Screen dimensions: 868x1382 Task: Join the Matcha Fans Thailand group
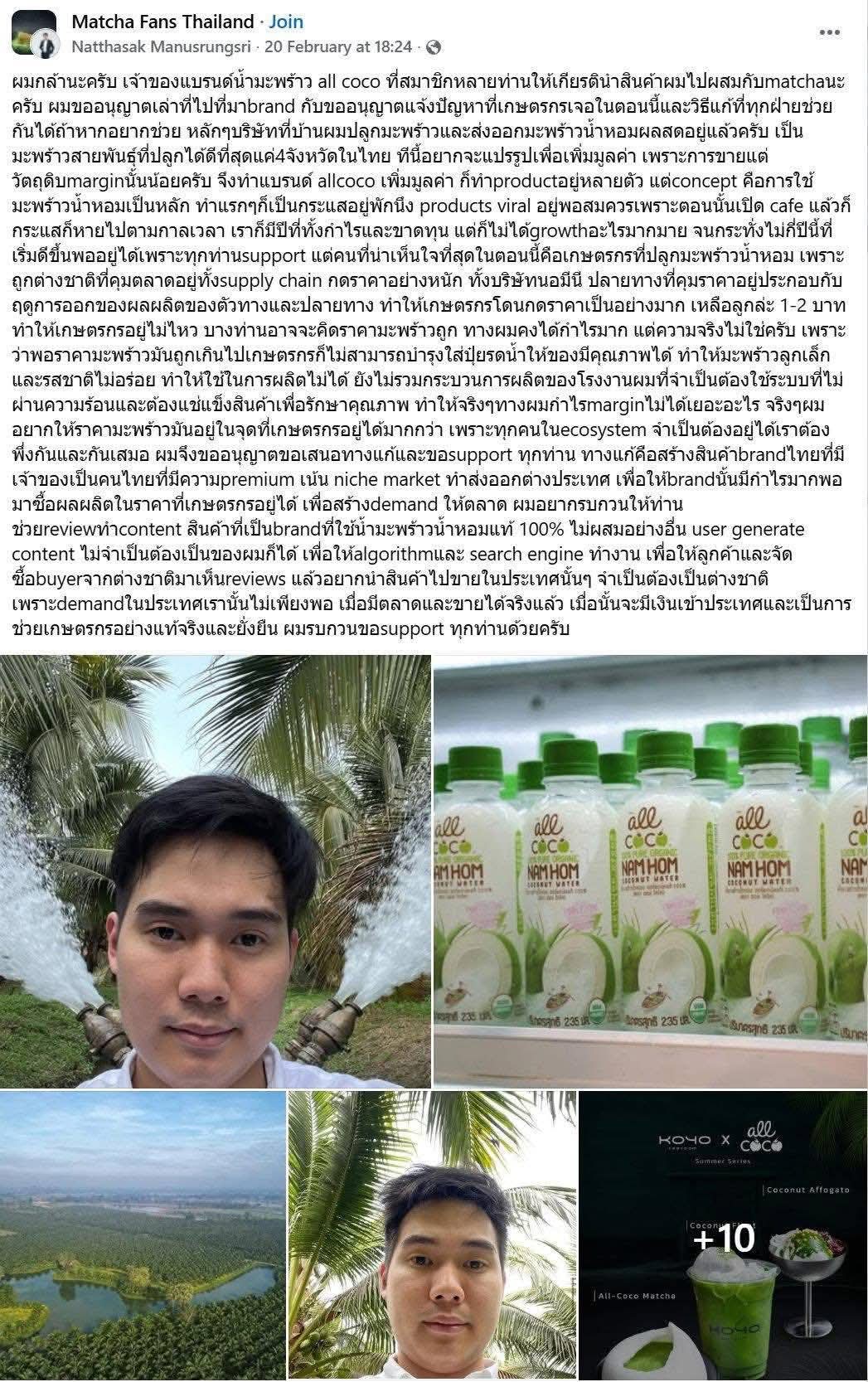pos(286,22)
